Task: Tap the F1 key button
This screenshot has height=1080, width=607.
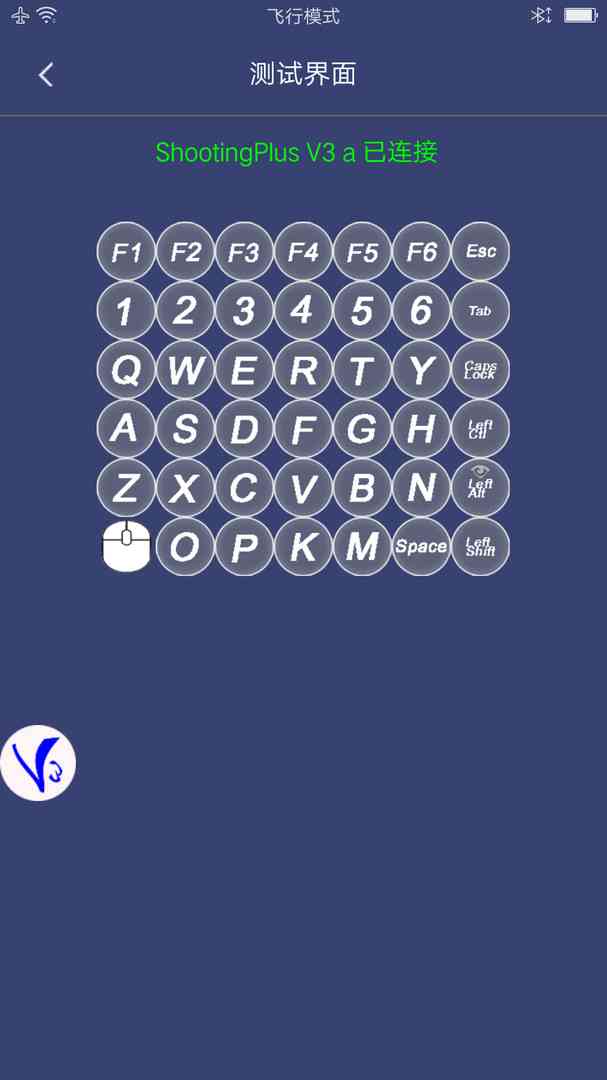Action: (x=126, y=251)
